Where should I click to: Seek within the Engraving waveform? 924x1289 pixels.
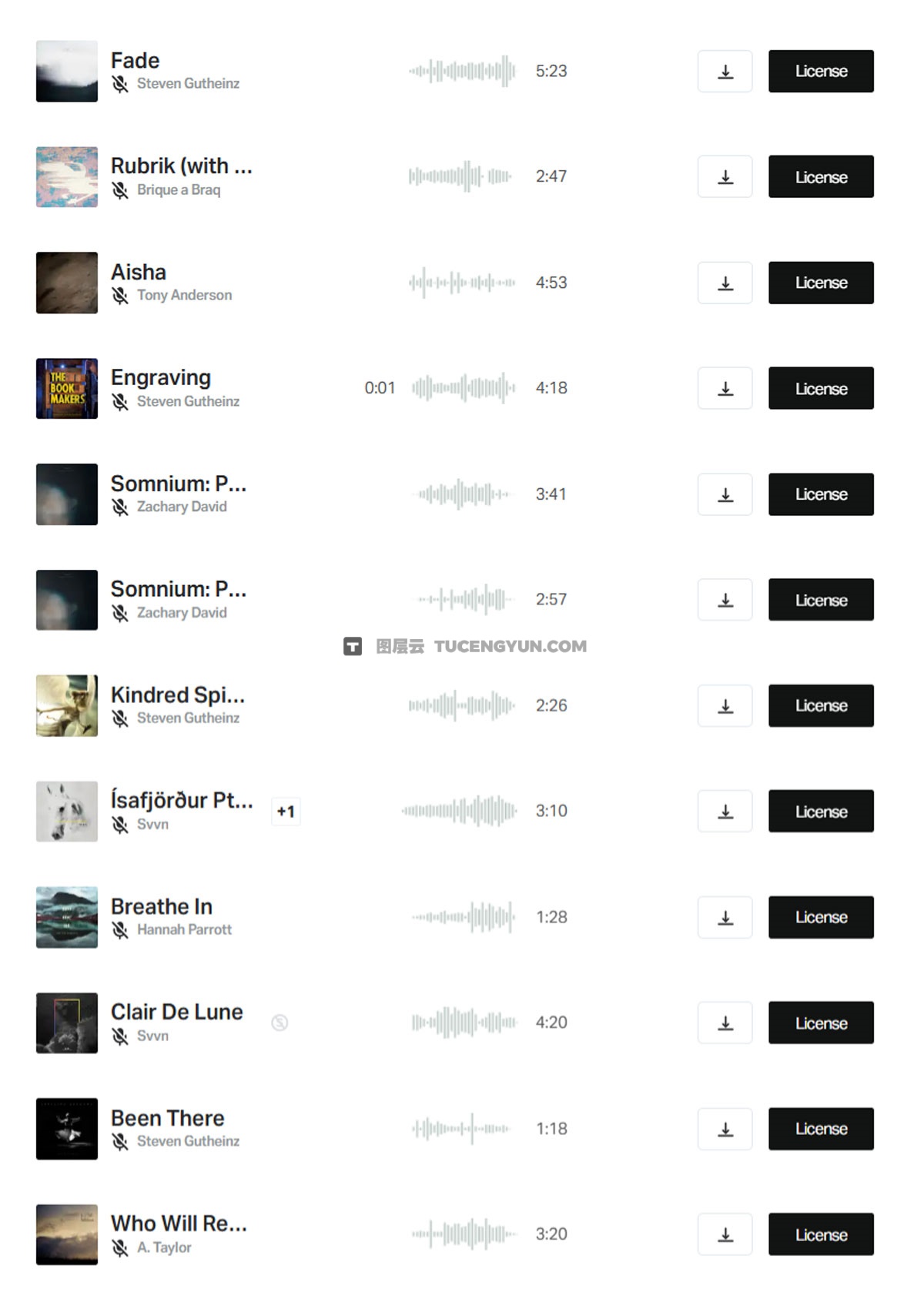point(463,388)
